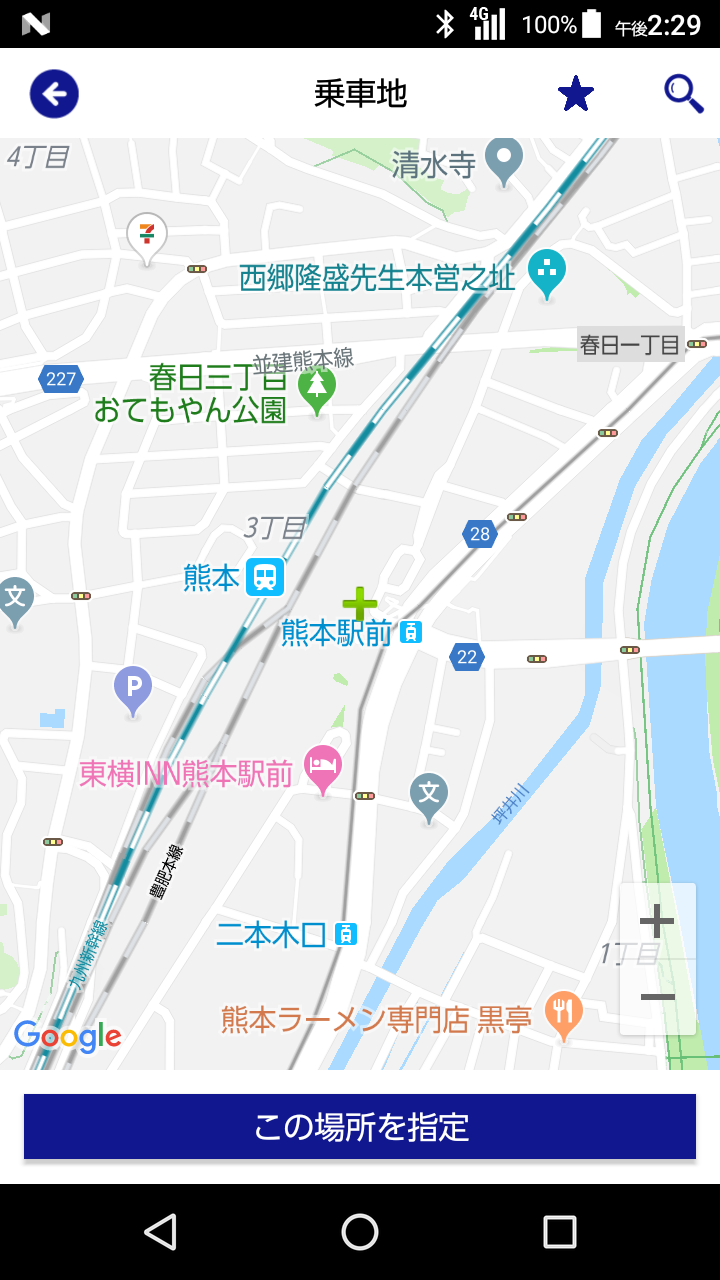Viewport: 720px width, 1280px height.
Task: Open favorites with the star icon
Action: tap(575, 94)
